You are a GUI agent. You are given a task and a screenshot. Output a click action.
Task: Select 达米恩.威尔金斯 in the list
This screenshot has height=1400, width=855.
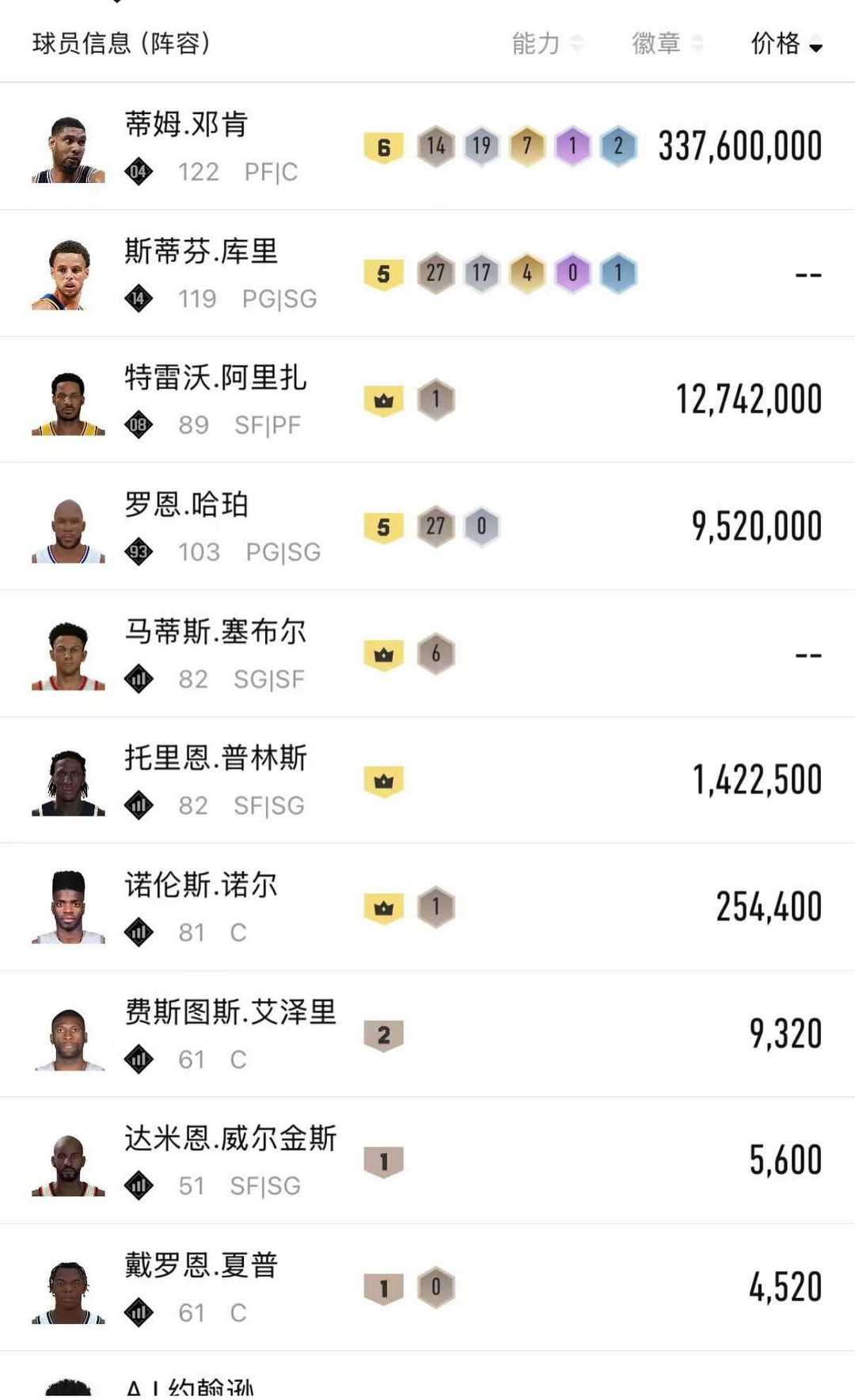(x=230, y=1139)
